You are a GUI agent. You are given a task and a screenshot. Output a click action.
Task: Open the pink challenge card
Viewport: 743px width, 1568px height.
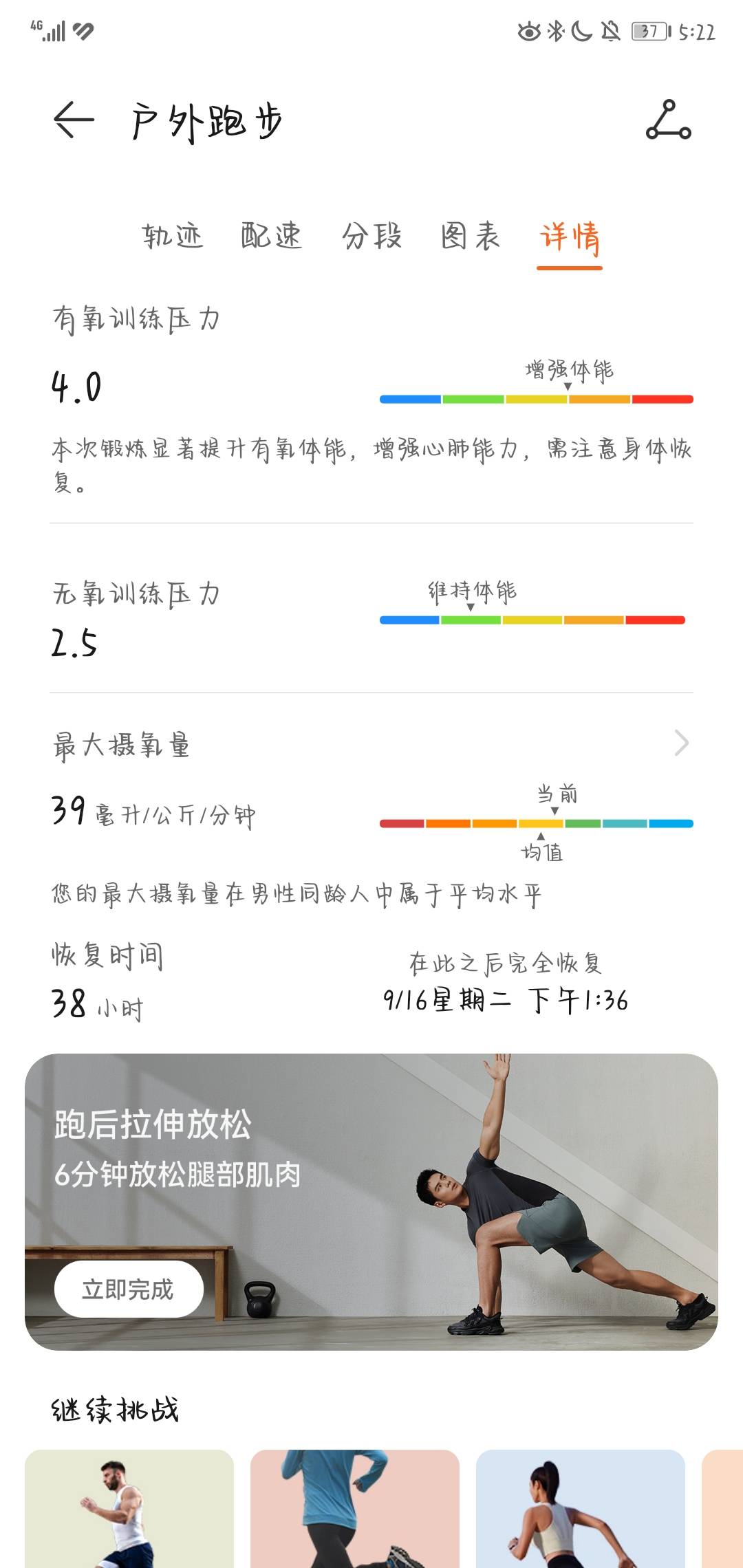pyautogui.click(x=355, y=1509)
